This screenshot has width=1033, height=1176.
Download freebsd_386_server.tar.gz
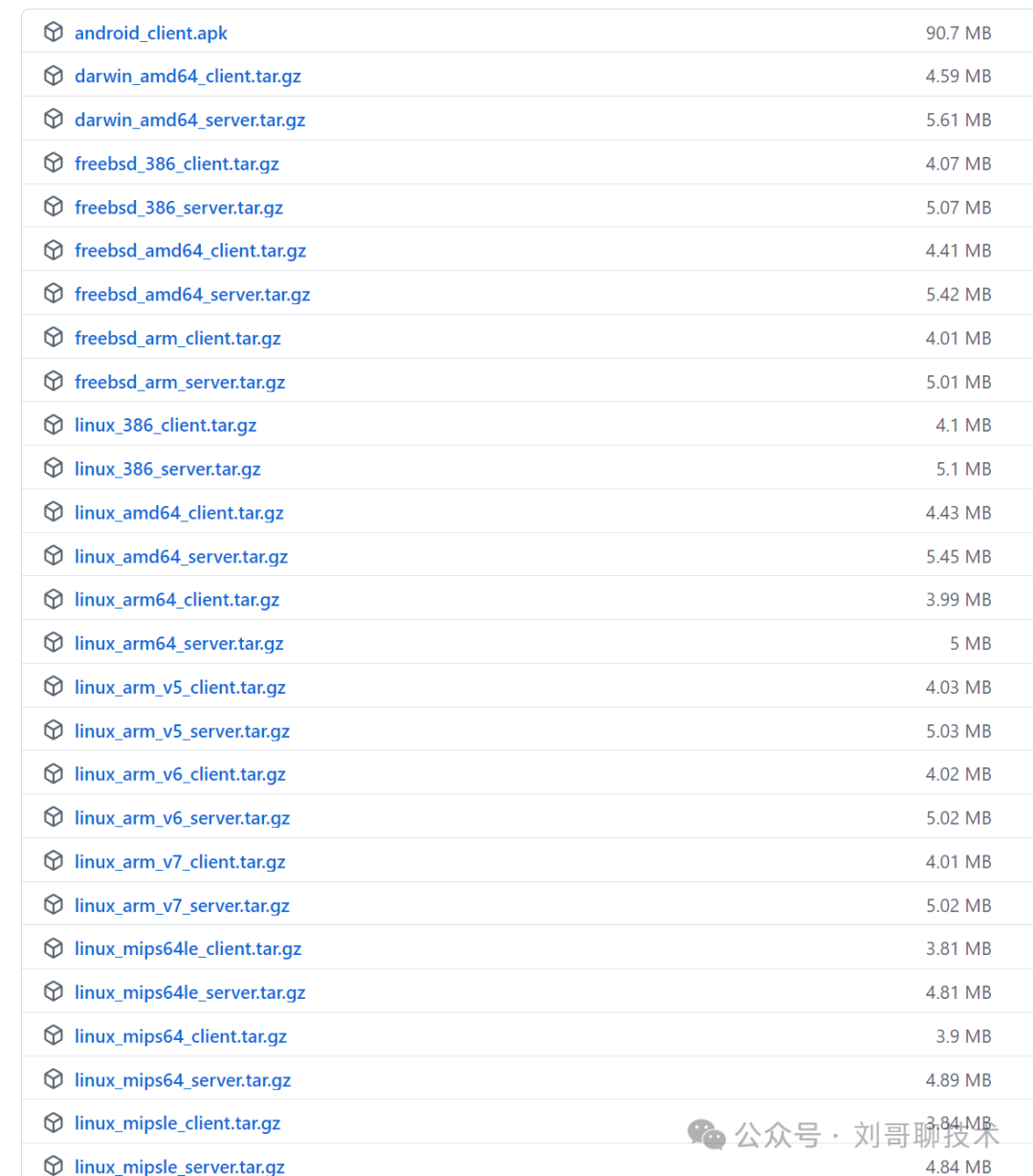[179, 208]
